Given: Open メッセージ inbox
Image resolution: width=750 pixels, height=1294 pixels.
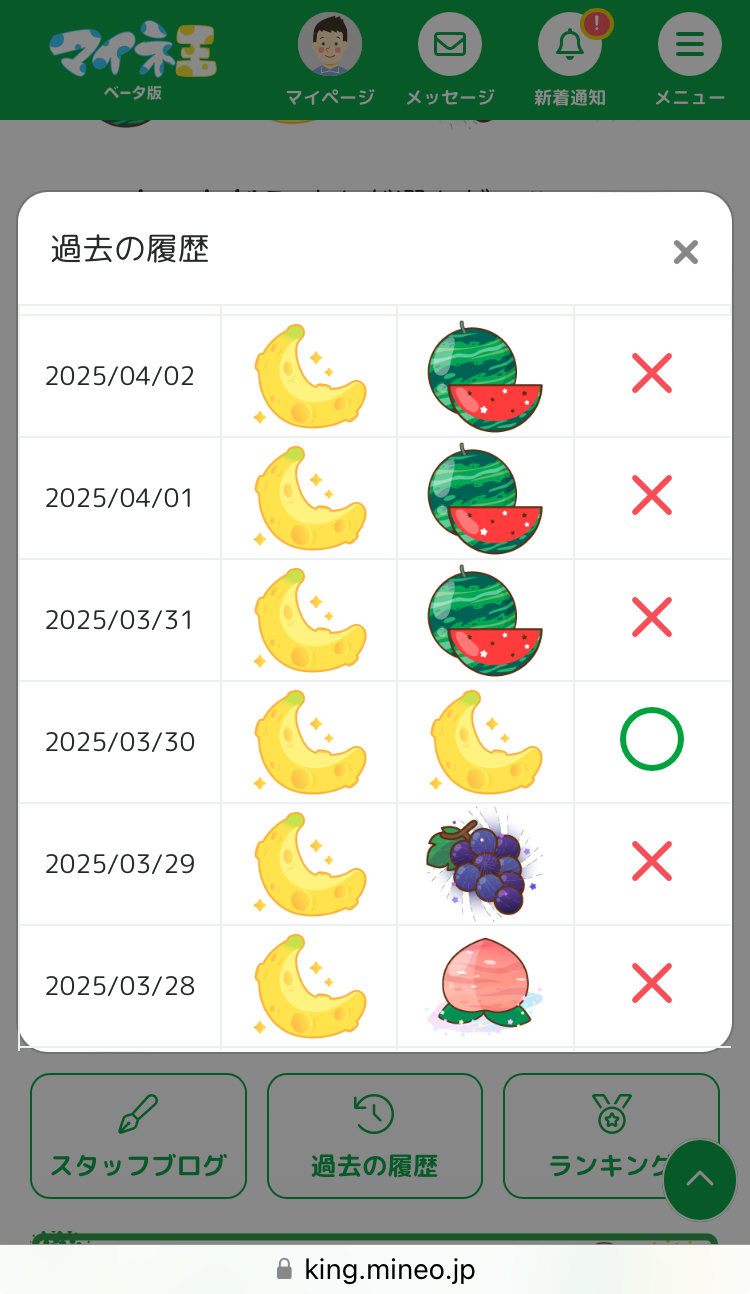Looking at the screenshot, I should click(450, 58).
